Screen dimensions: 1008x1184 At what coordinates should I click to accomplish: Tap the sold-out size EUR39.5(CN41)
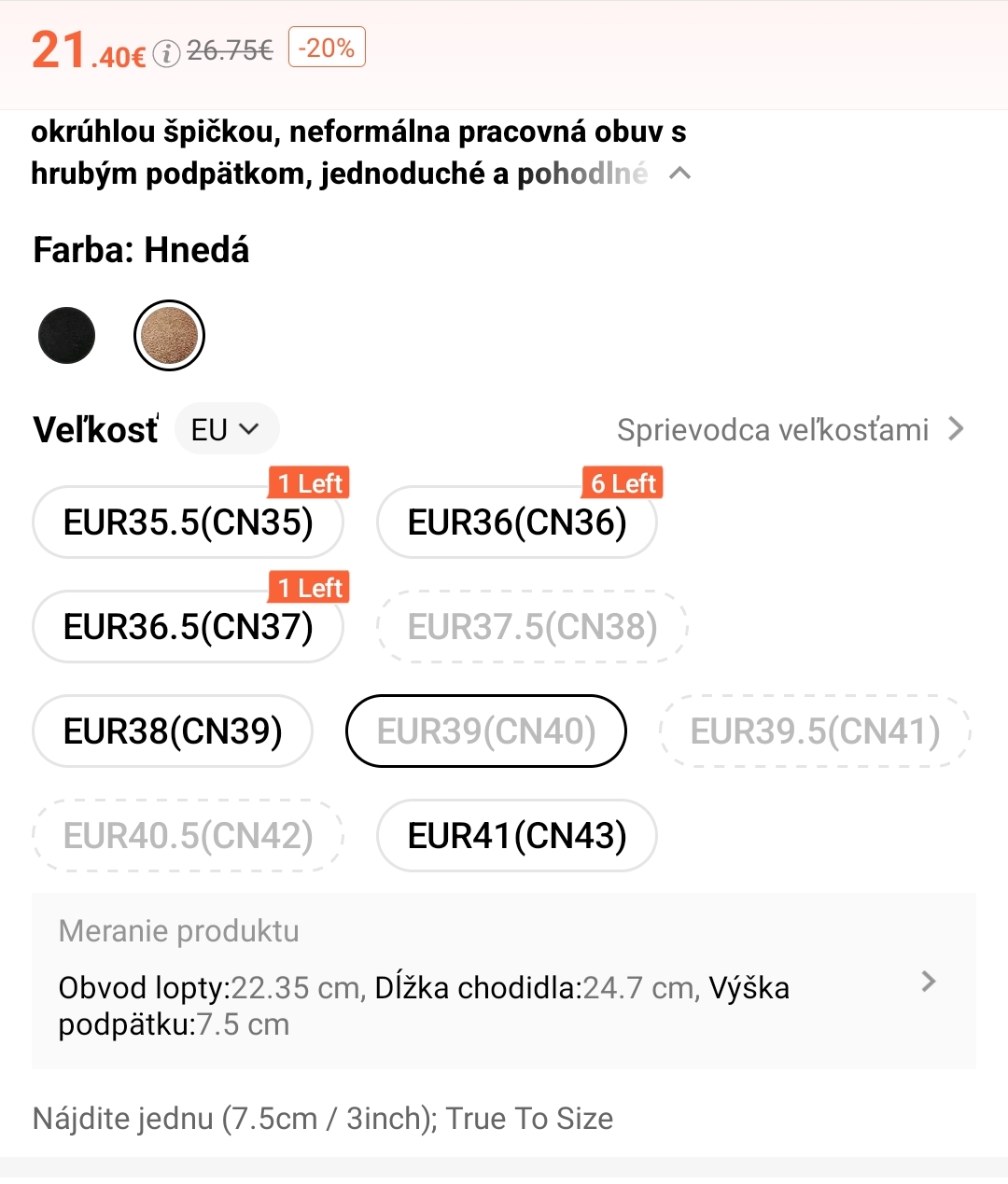(x=815, y=731)
